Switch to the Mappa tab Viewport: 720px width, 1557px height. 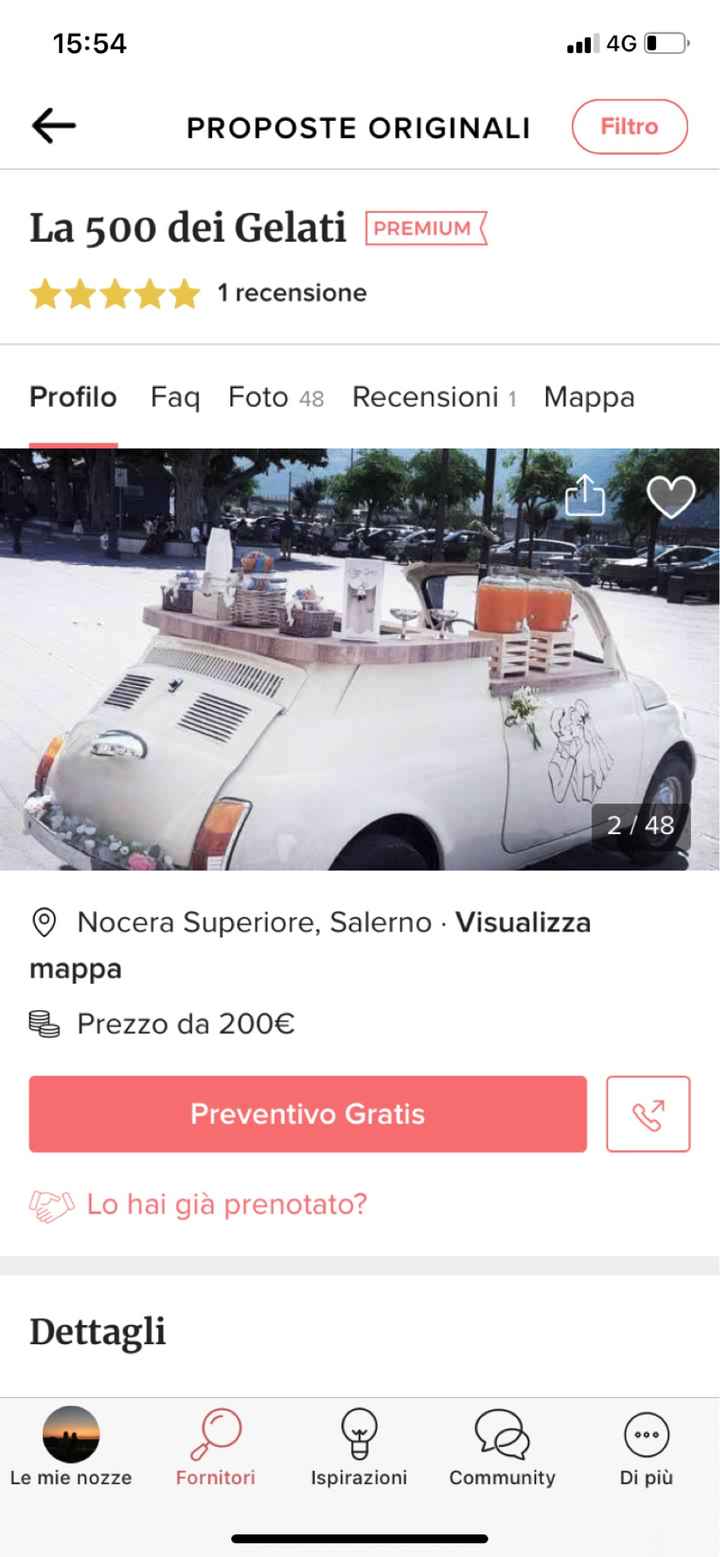pos(588,397)
